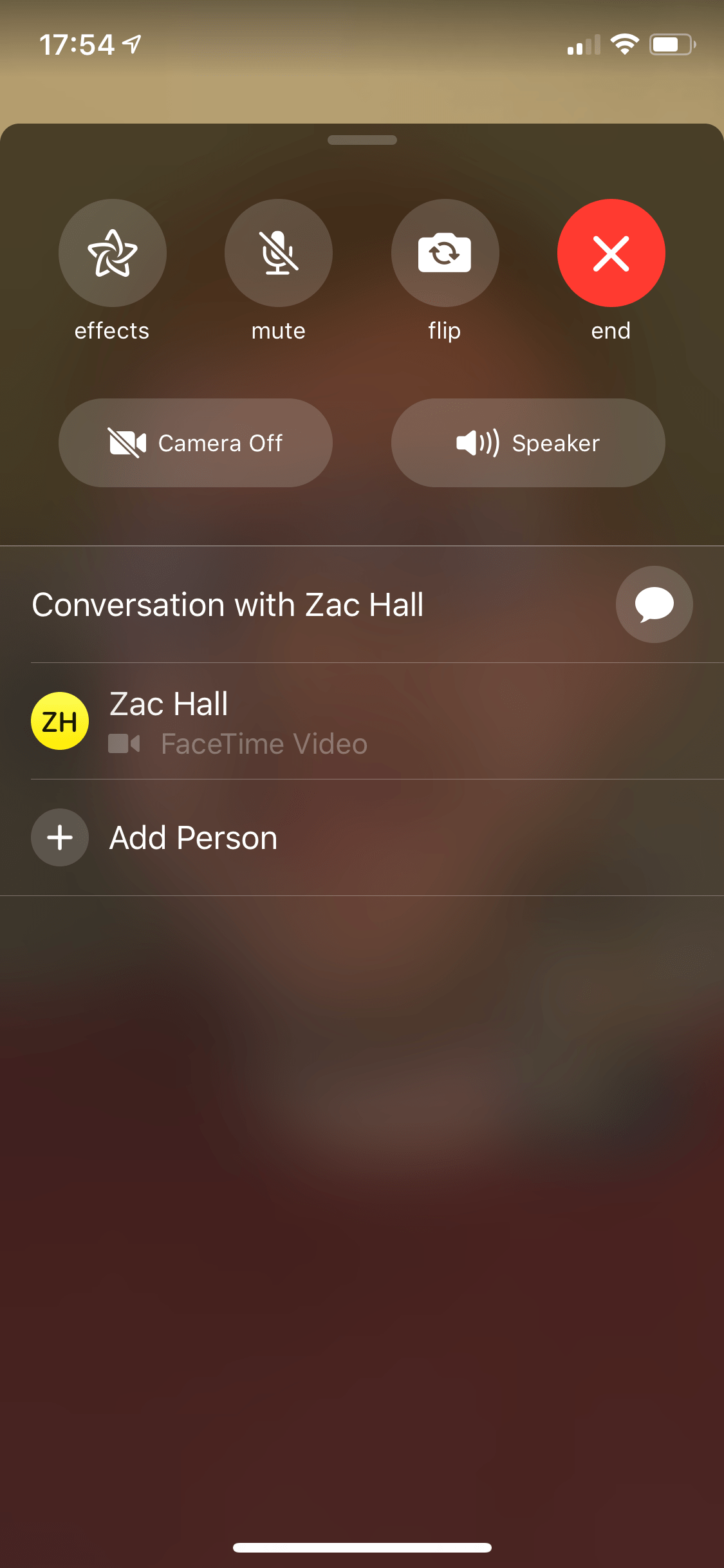The width and height of the screenshot is (724, 1568).
Task: Open message conversation with Zac Hall
Action: 654,604
